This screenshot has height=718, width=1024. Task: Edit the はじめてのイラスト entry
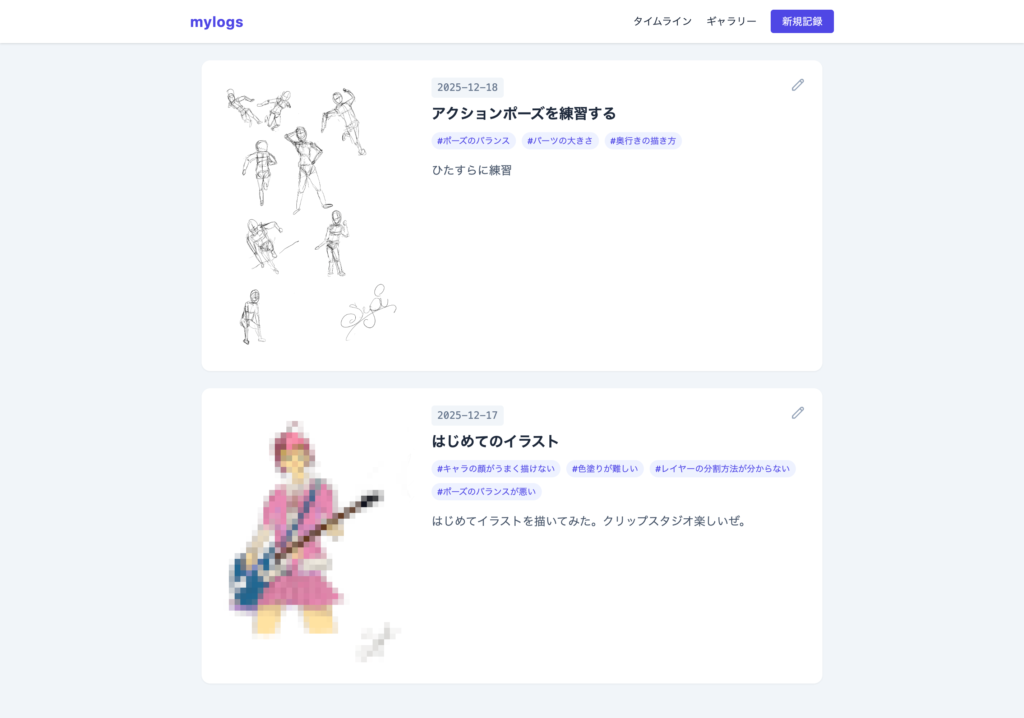(x=797, y=413)
